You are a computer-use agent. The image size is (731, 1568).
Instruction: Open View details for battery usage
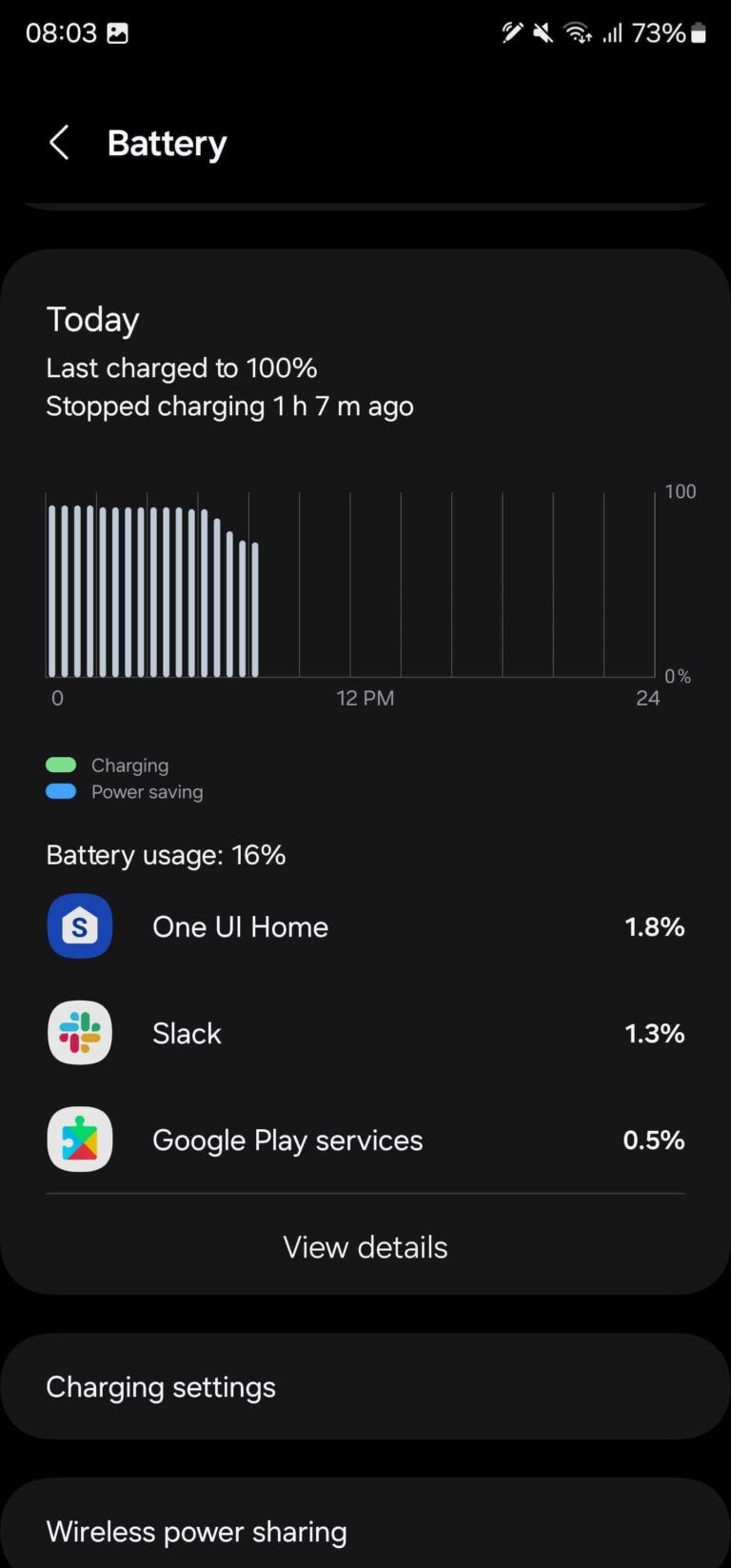click(x=365, y=1246)
